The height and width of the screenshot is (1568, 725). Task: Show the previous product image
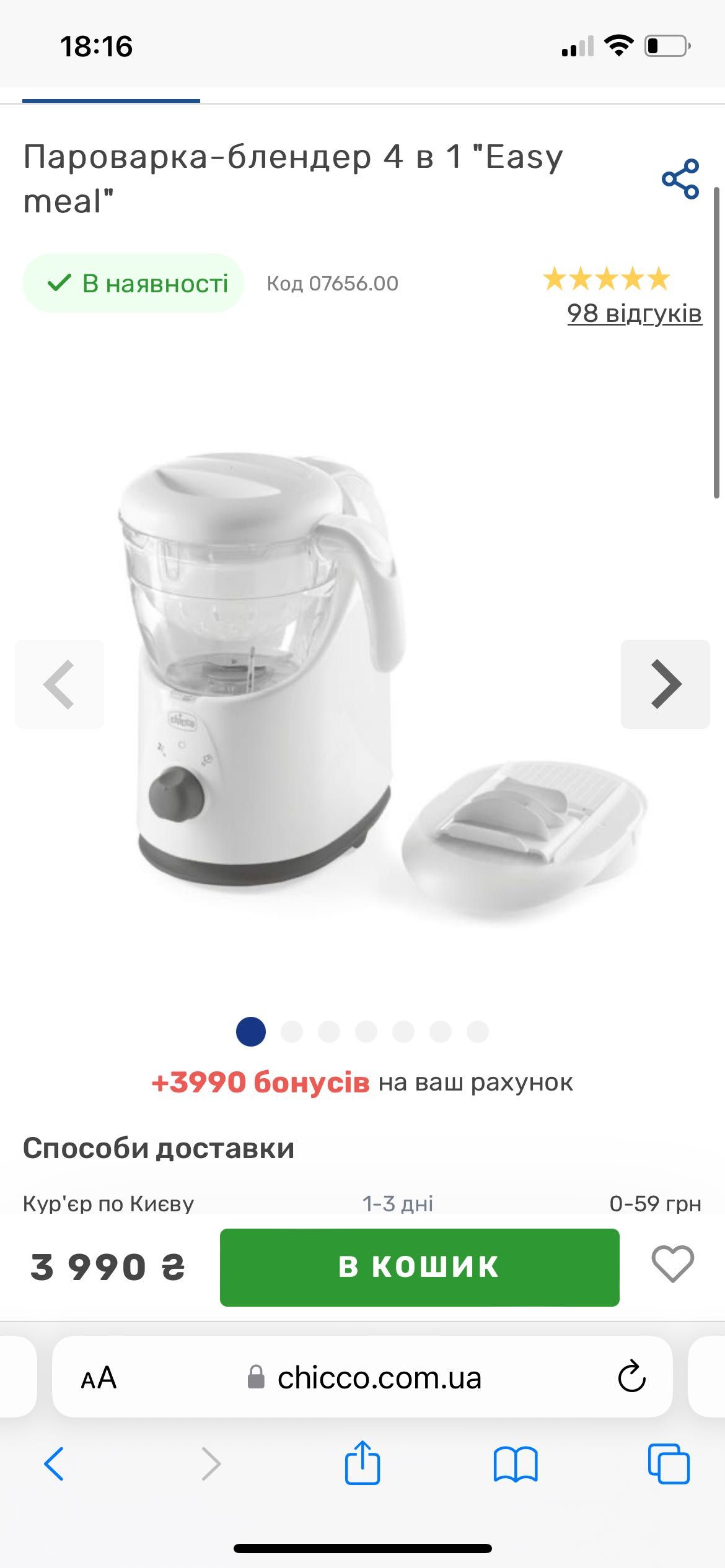pos(59,684)
